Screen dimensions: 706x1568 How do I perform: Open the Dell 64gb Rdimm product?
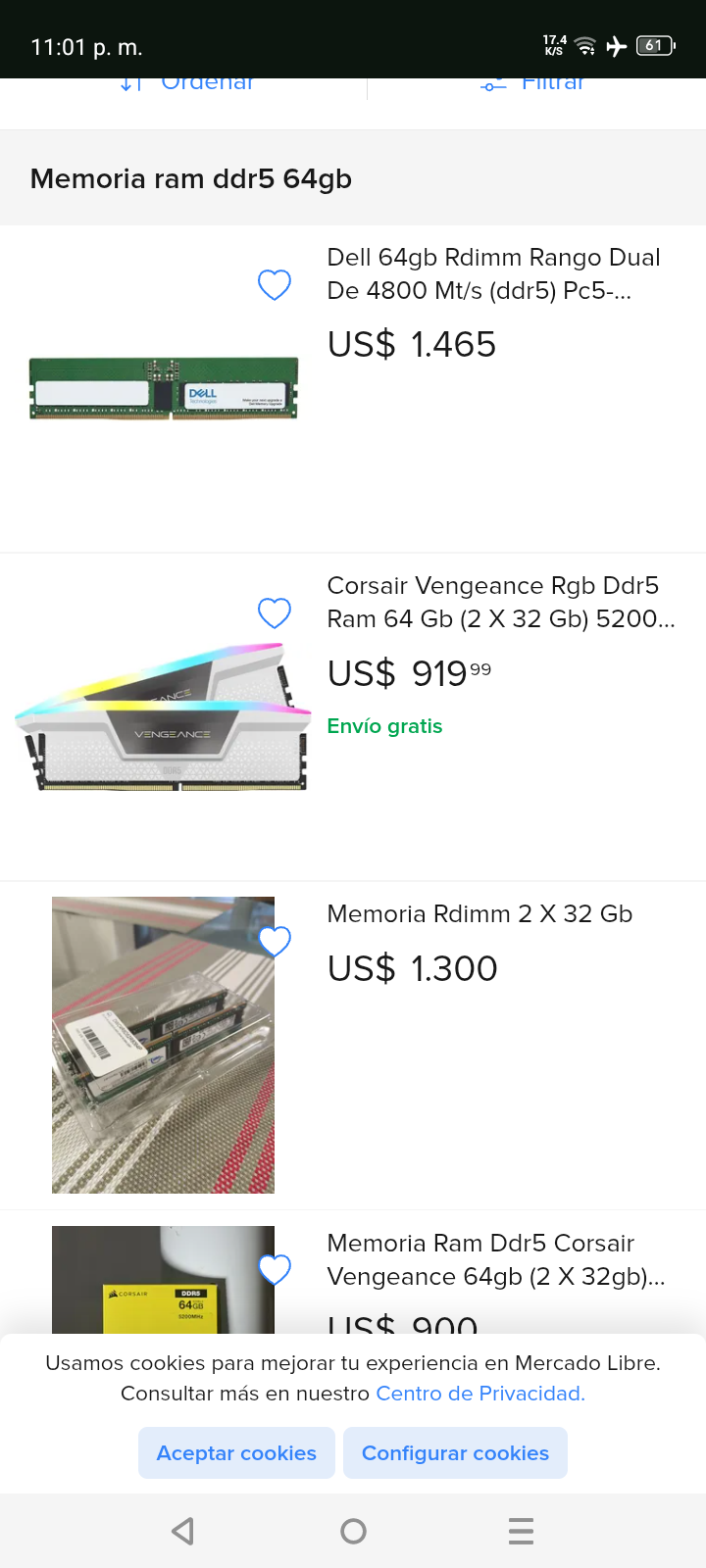click(x=493, y=274)
